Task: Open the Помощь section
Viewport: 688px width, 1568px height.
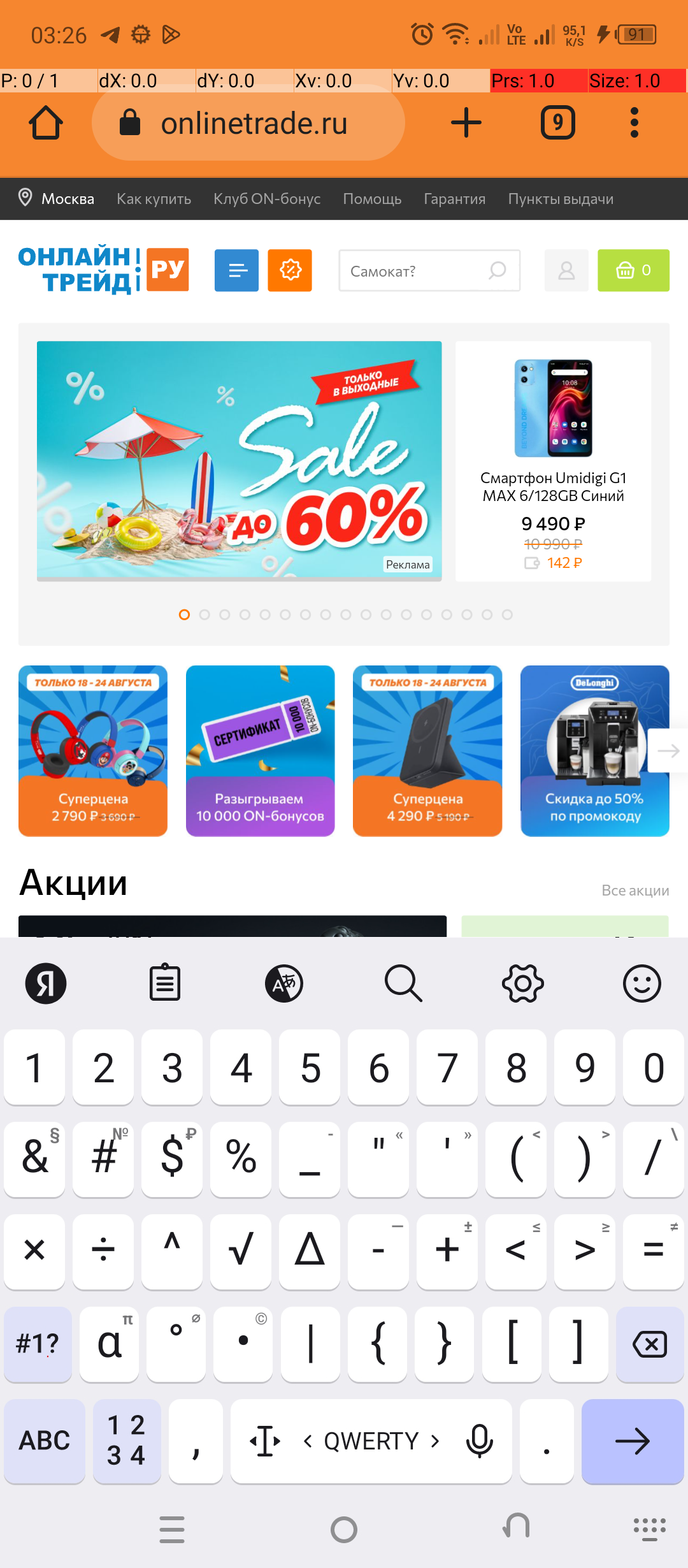Action: coord(372,199)
